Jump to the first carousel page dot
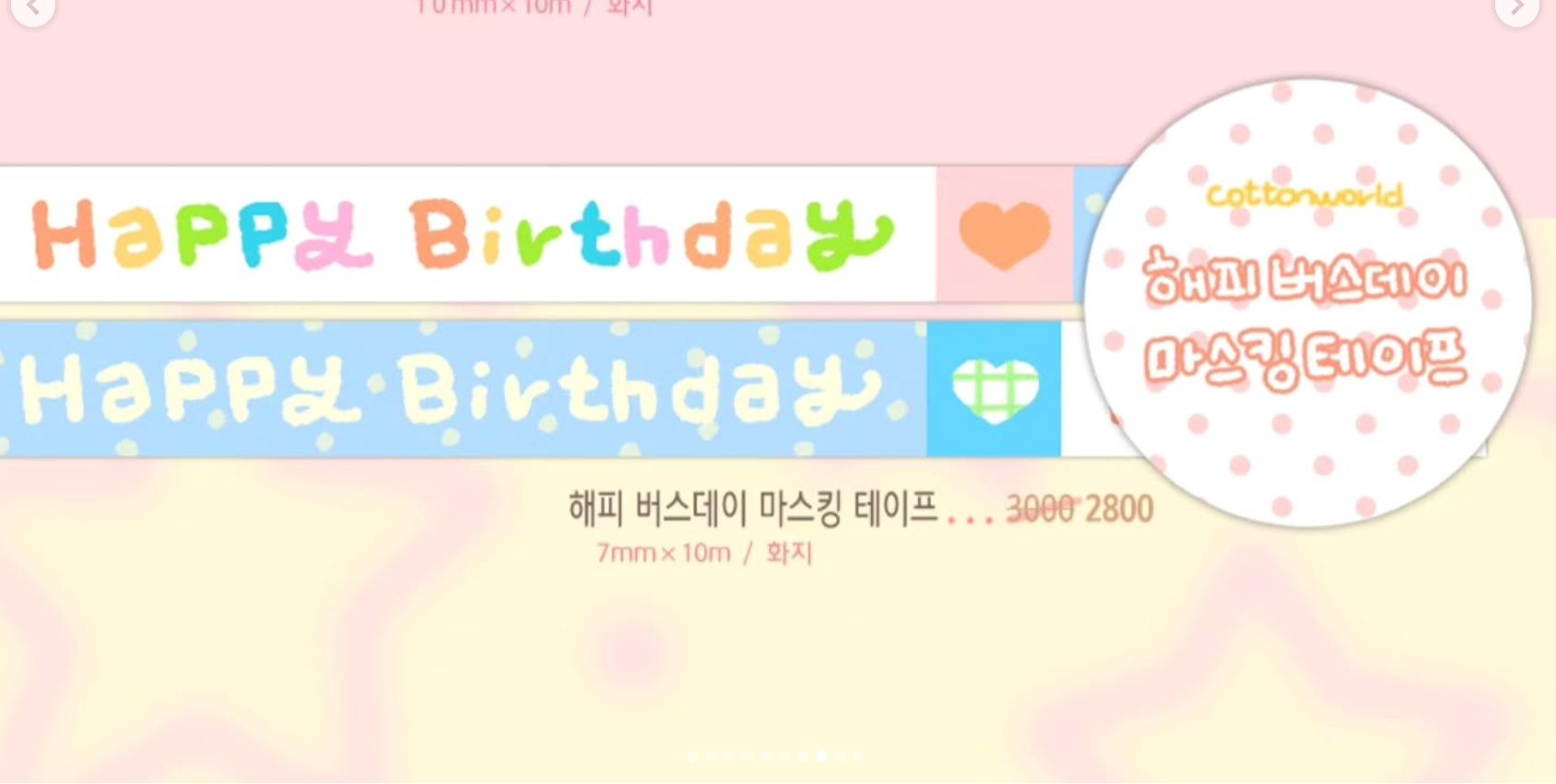The width and height of the screenshot is (1556, 784). (x=692, y=755)
